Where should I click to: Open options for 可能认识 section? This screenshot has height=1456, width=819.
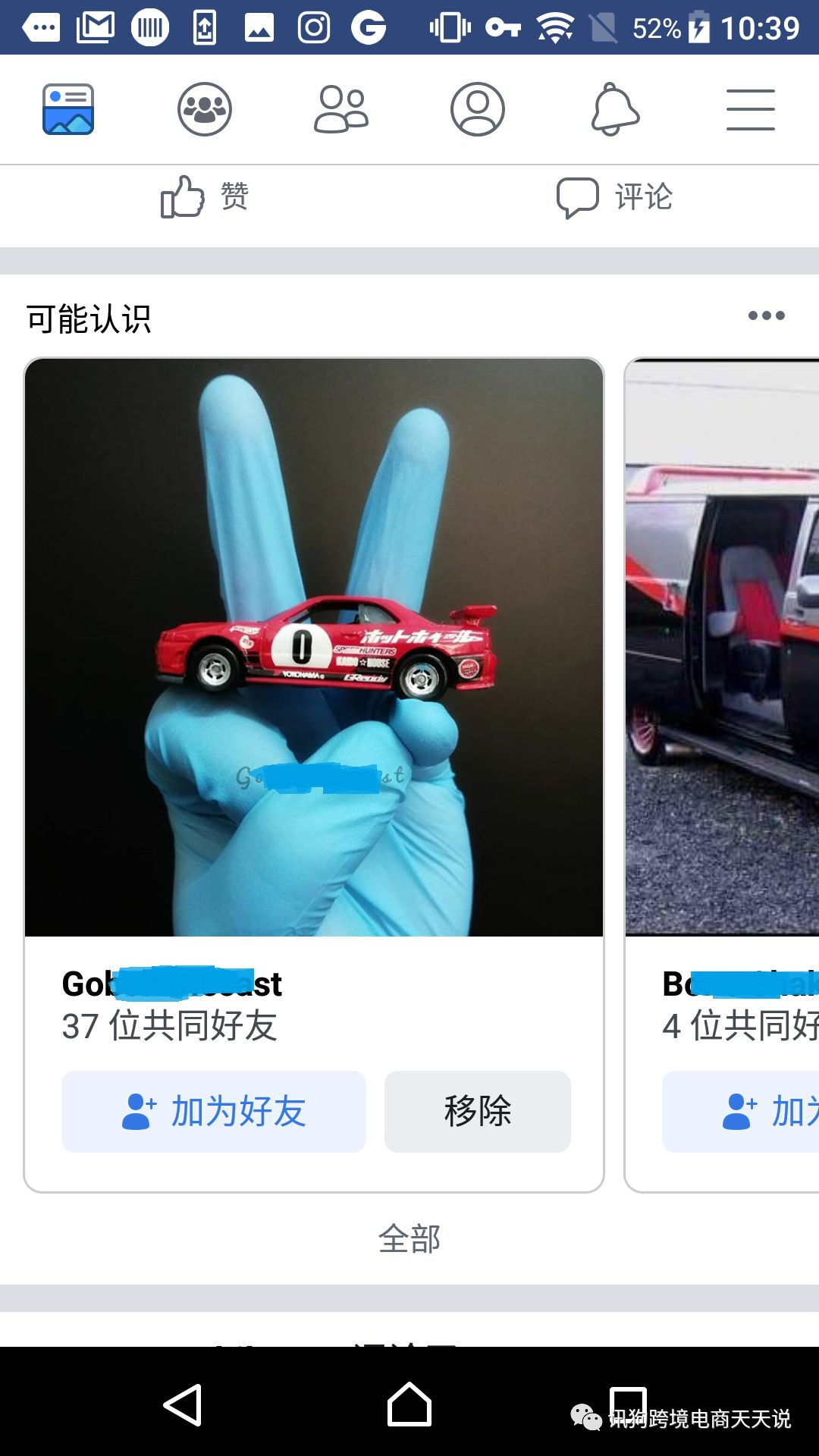[766, 315]
